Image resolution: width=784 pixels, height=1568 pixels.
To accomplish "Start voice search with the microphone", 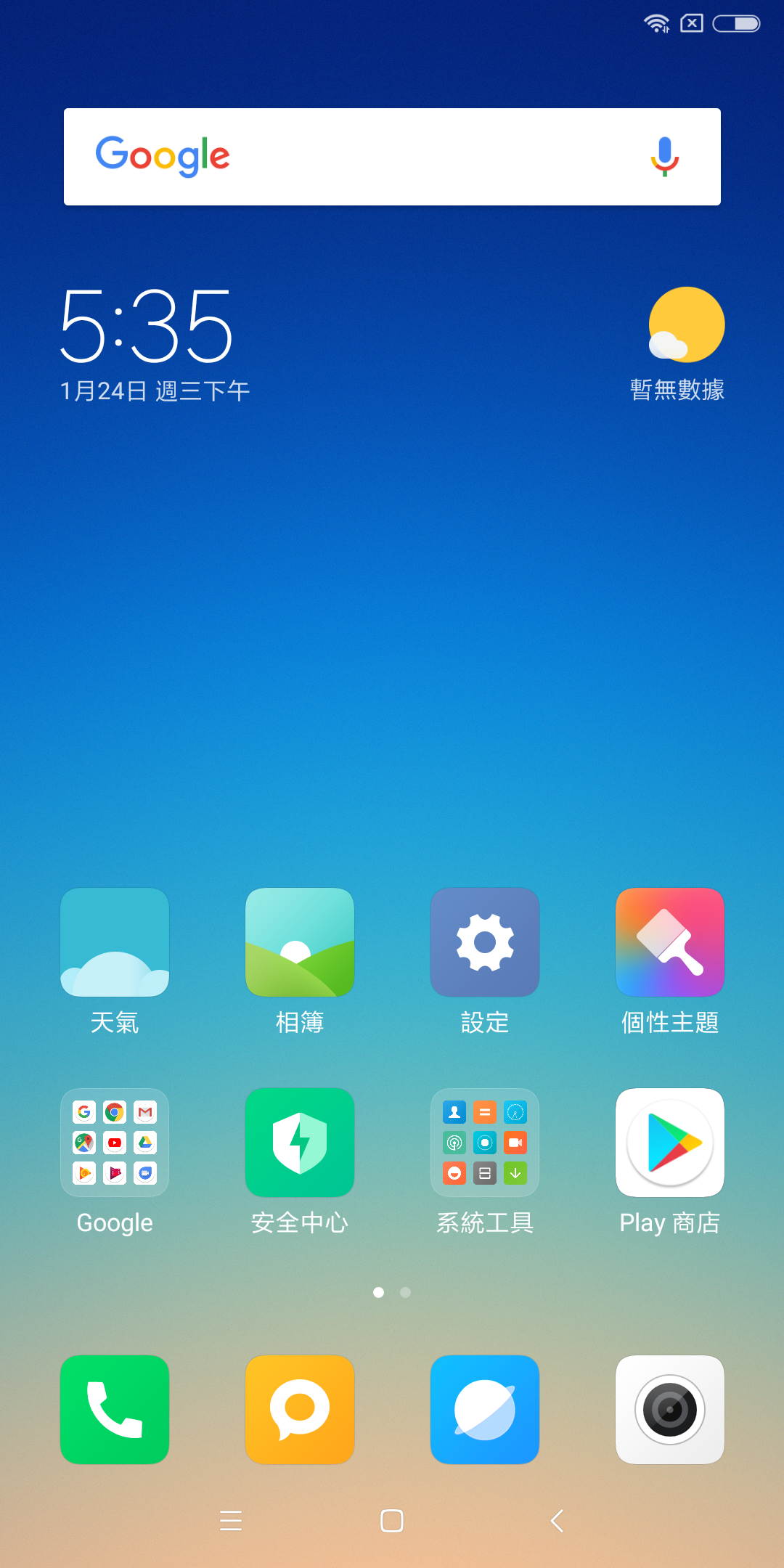I will pyautogui.click(x=664, y=157).
